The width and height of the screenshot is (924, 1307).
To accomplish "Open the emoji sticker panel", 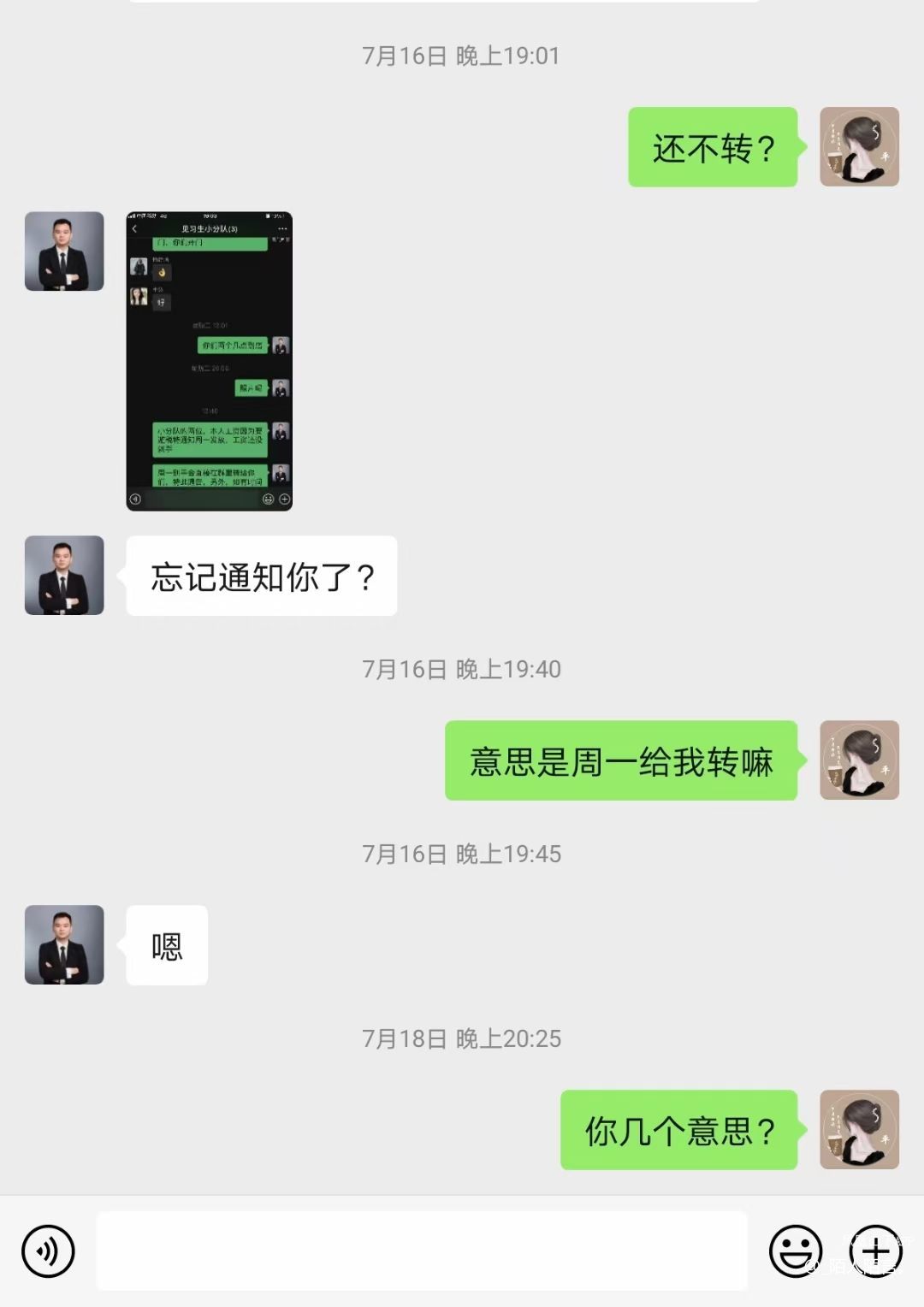I will coord(795,1251).
